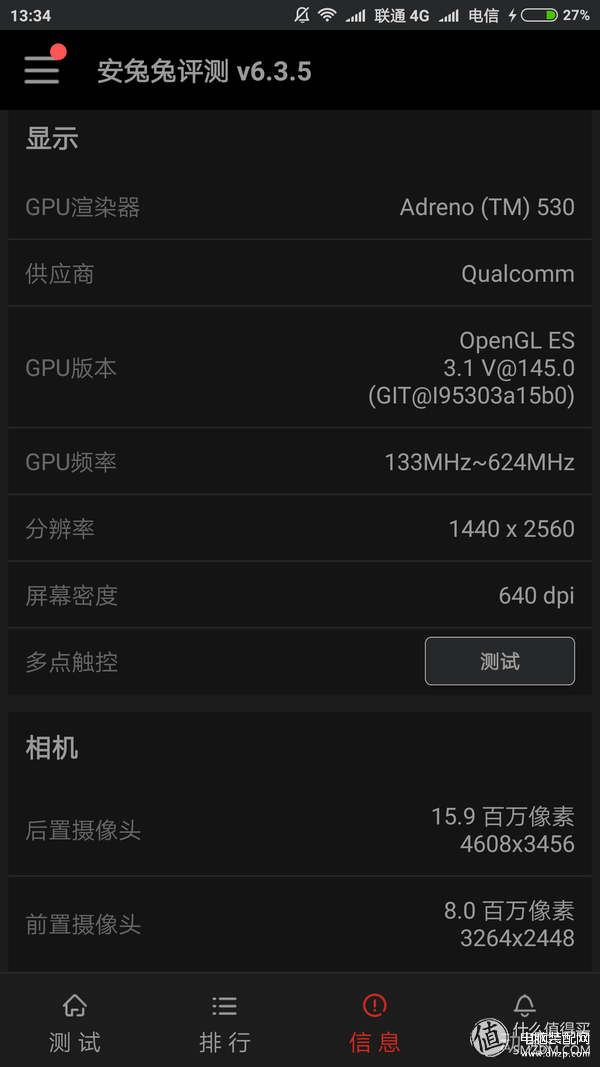The image size is (600, 1067).
Task: Switch to the 排行 ranking tab
Action: [x=225, y=1022]
